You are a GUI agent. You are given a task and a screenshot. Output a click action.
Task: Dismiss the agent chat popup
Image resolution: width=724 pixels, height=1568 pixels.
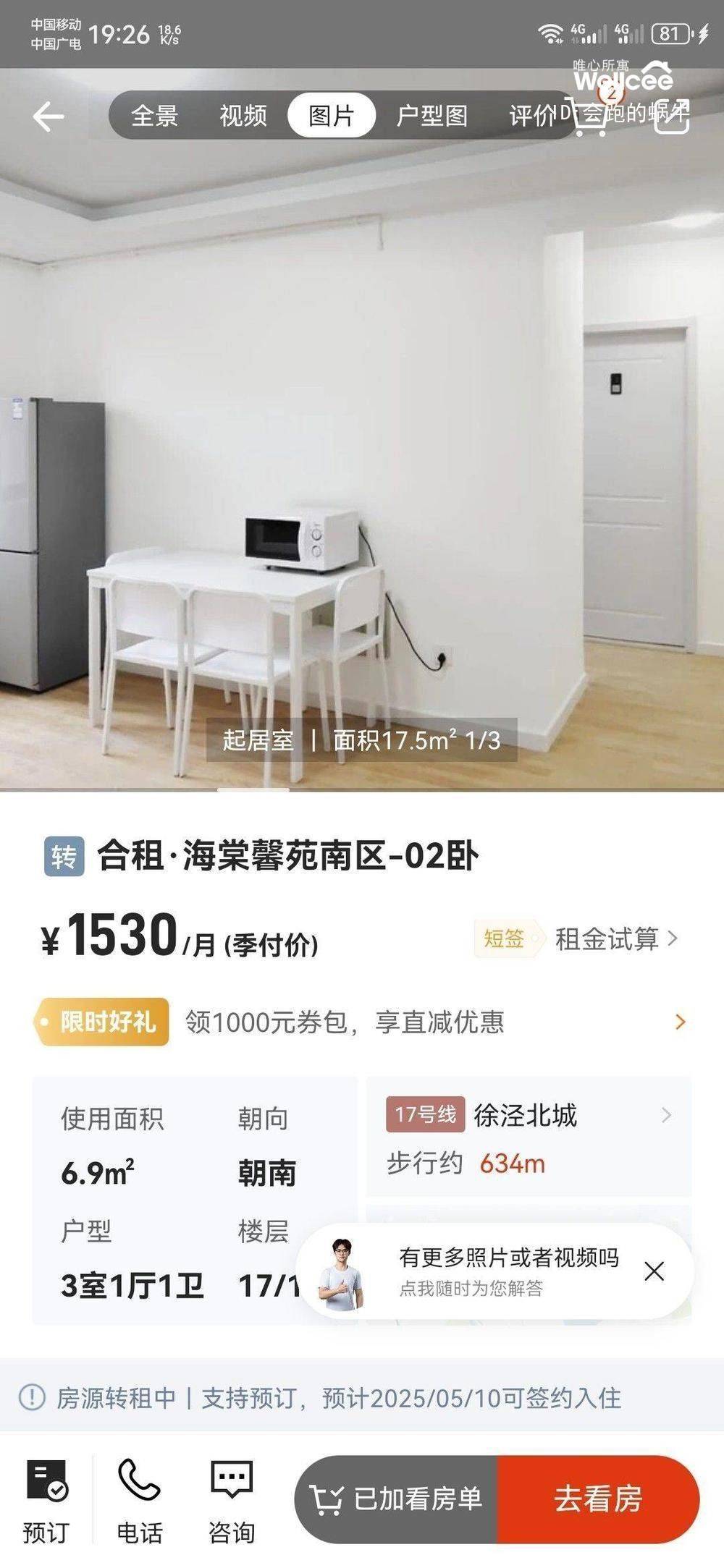(x=654, y=1271)
